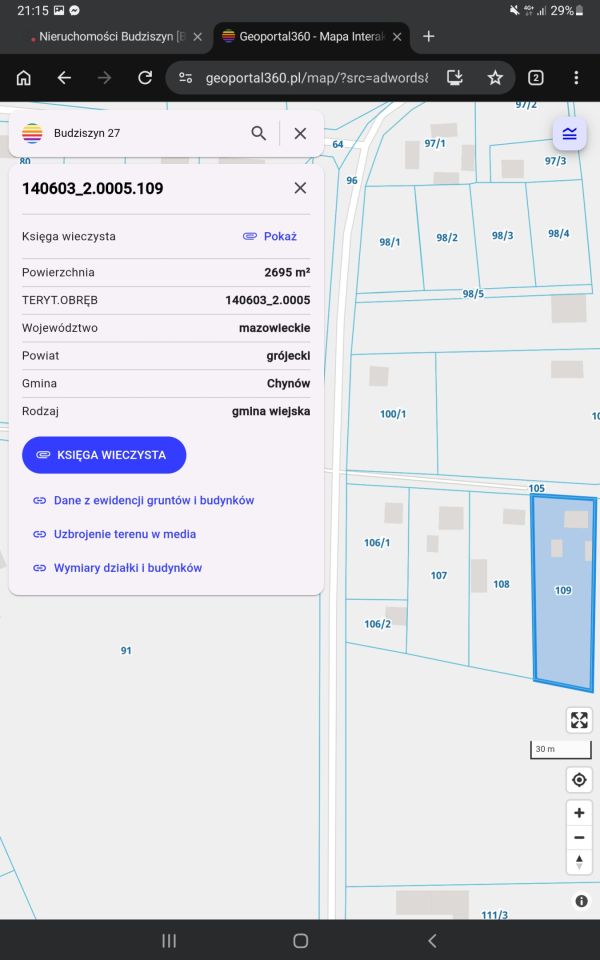
Task: Open the map layers button
Action: 569,133
